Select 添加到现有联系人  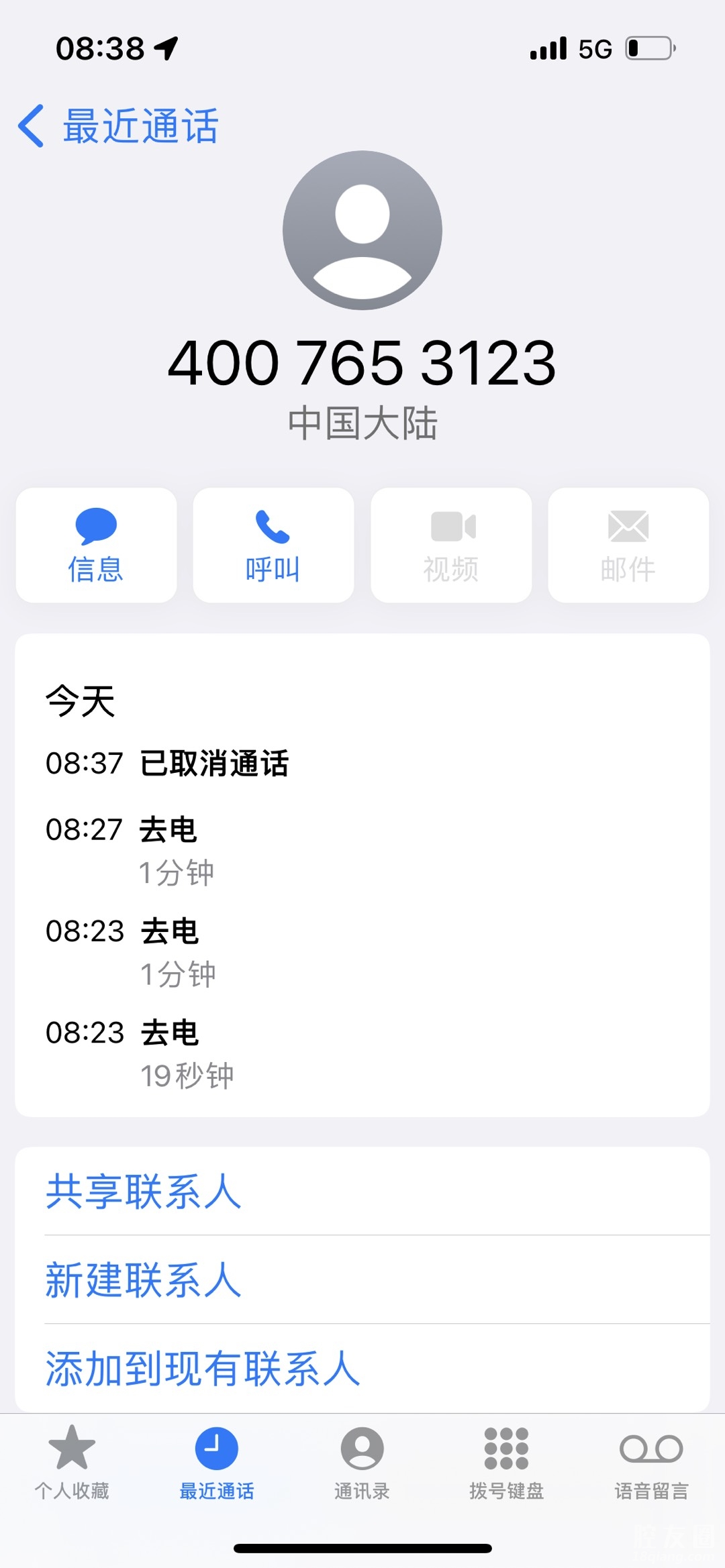[203, 1369]
